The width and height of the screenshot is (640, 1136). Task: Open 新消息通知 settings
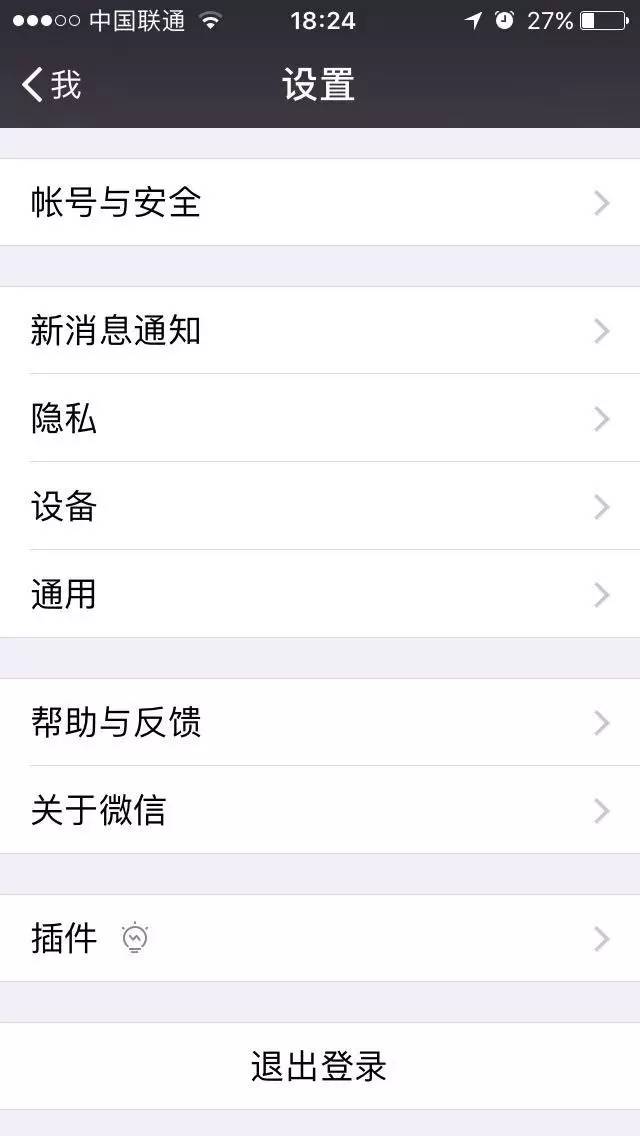[320, 330]
